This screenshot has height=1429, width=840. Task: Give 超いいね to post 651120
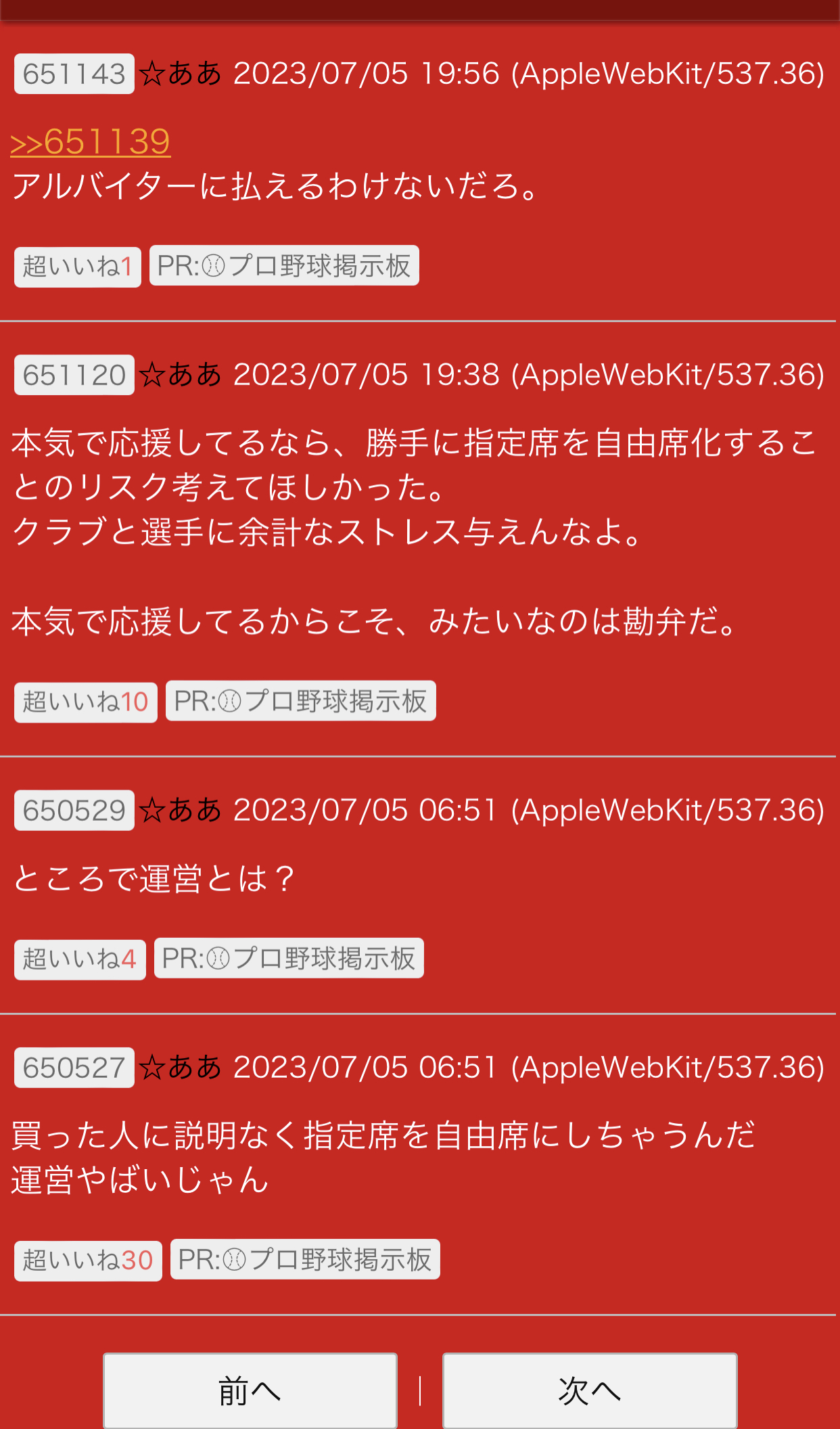point(86,702)
